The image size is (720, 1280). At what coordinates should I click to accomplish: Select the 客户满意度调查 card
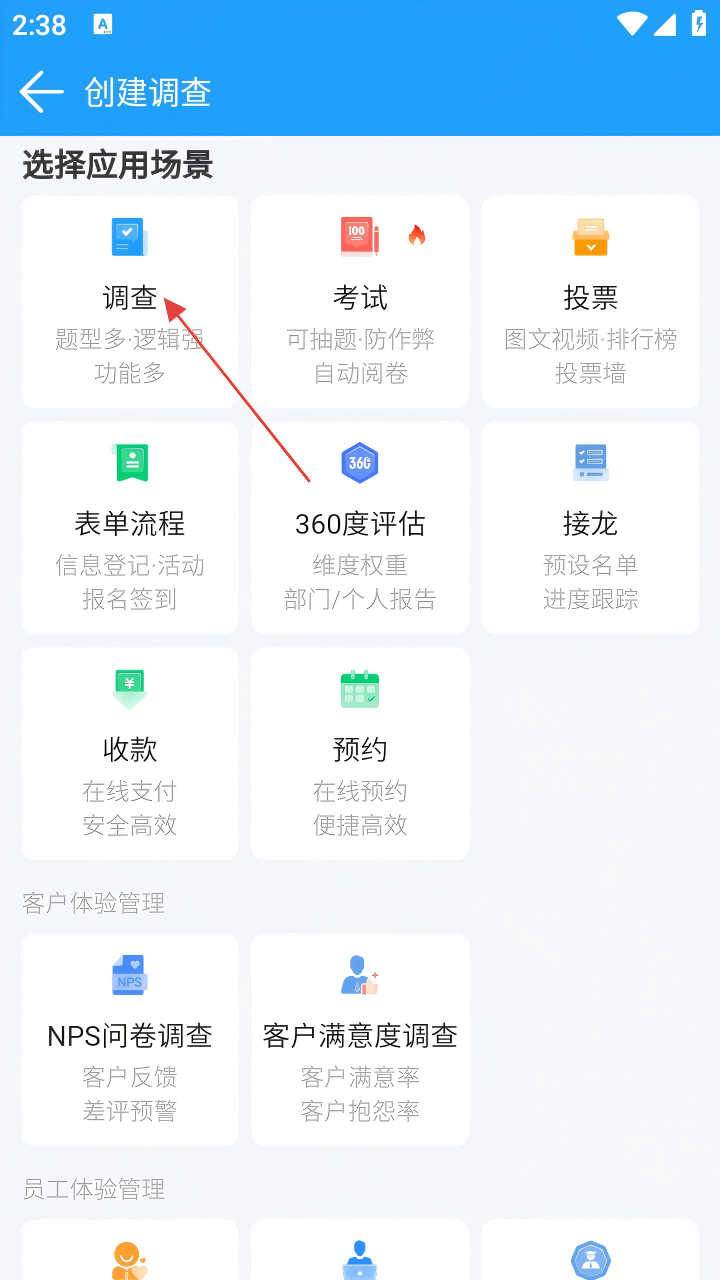pyautogui.click(x=360, y=1040)
